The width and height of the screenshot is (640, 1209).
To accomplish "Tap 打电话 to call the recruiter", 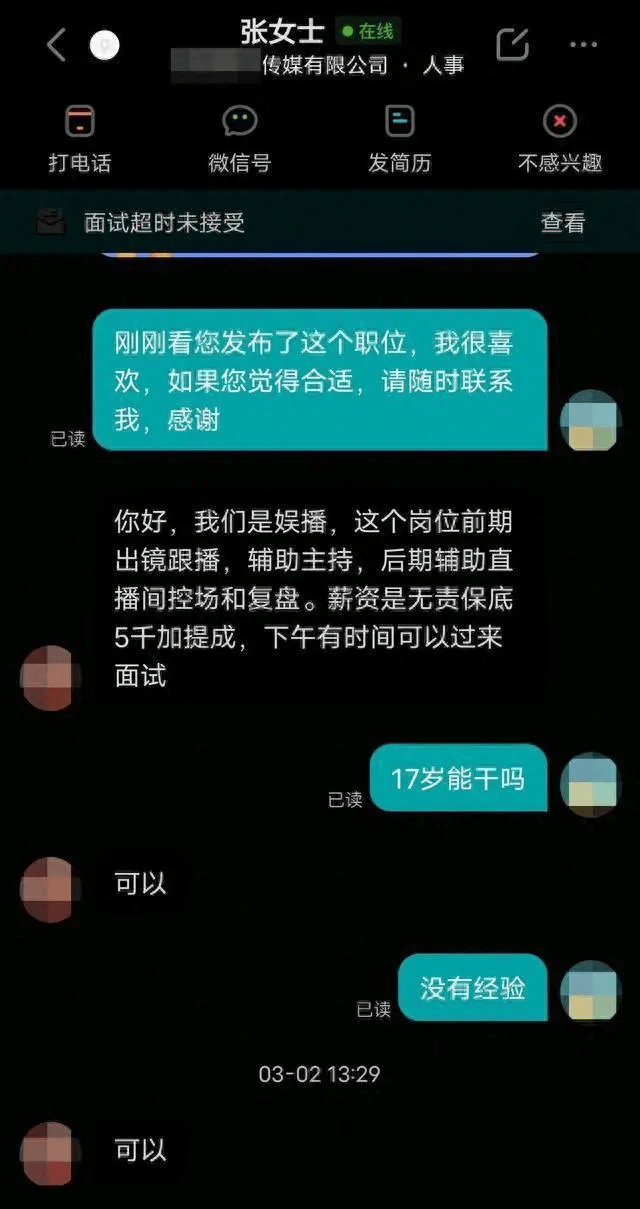I will coord(80,139).
